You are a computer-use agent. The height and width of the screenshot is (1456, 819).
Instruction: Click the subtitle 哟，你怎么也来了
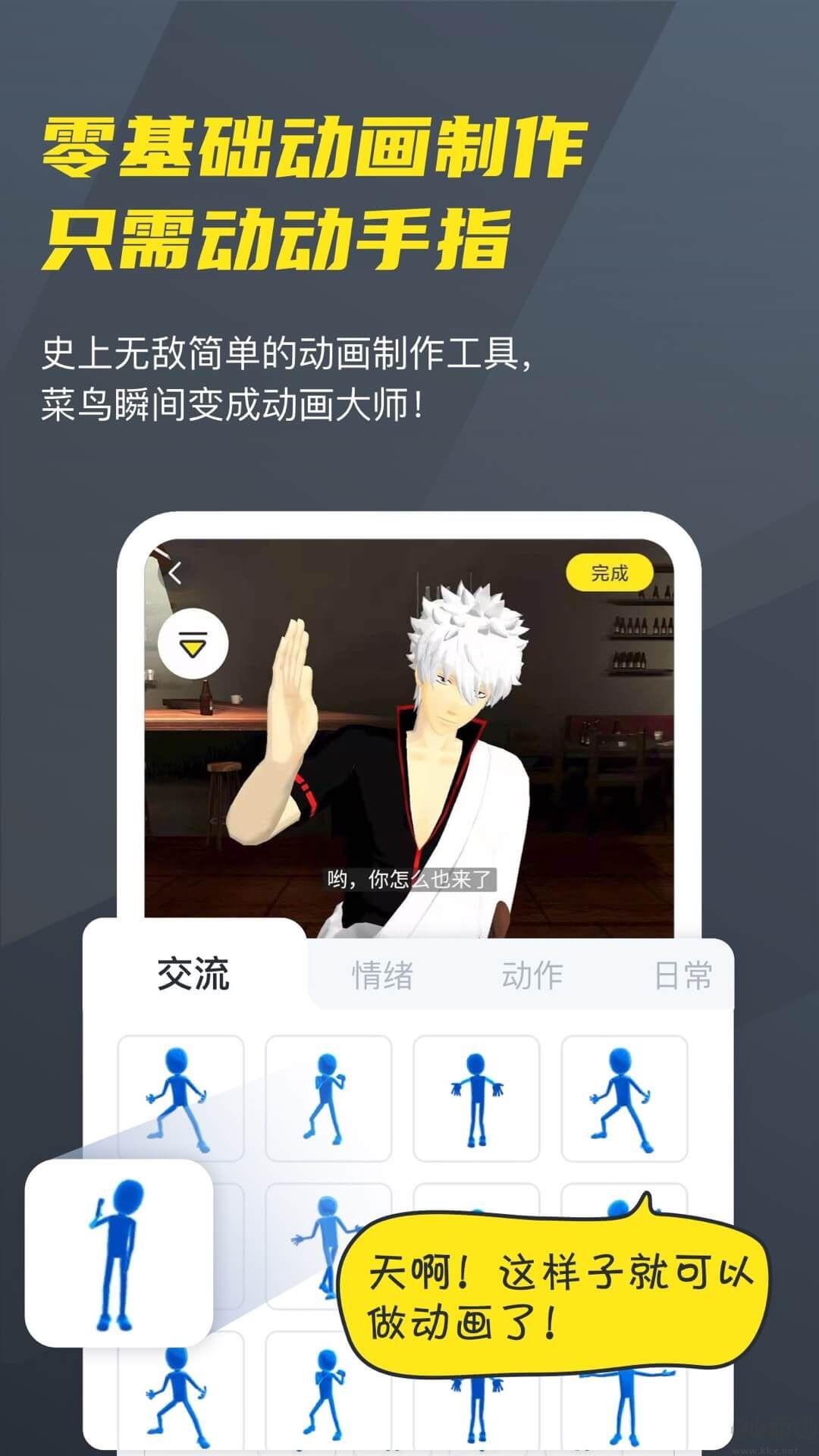[409, 878]
